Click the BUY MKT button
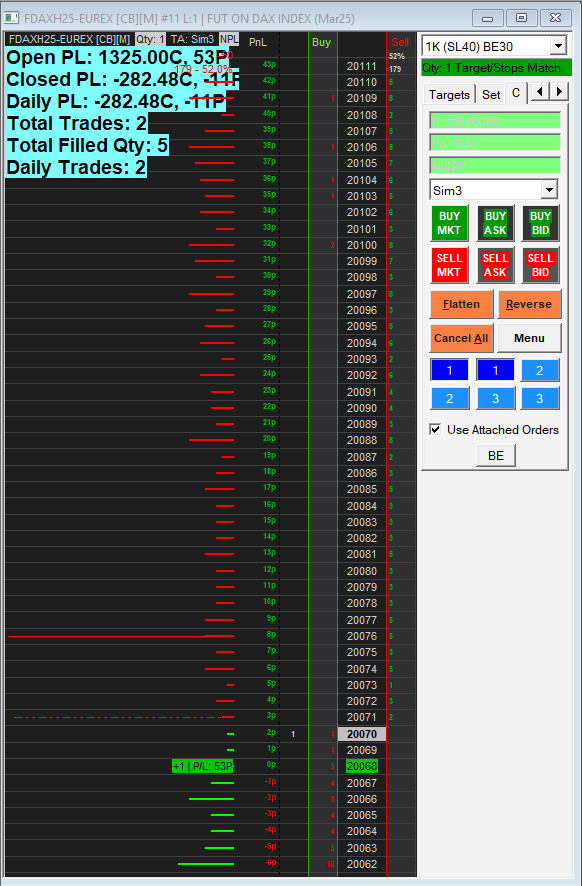The height and width of the screenshot is (886, 582). tap(449, 223)
